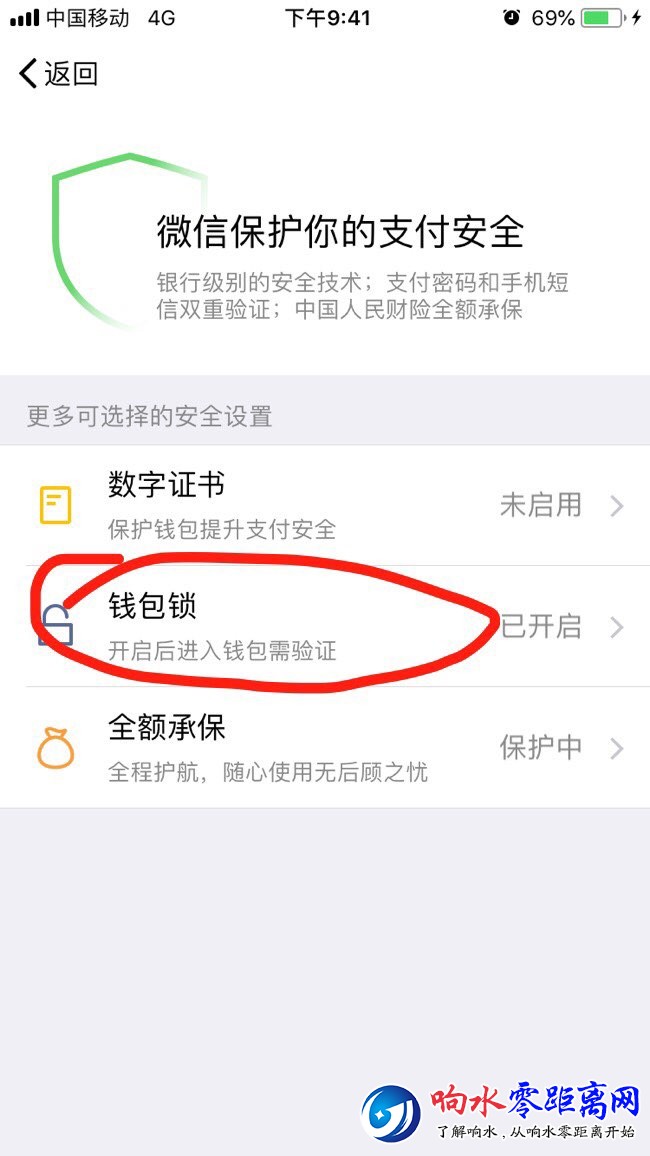Go back using the 返回 button
This screenshot has height=1156, width=650.
coord(58,74)
